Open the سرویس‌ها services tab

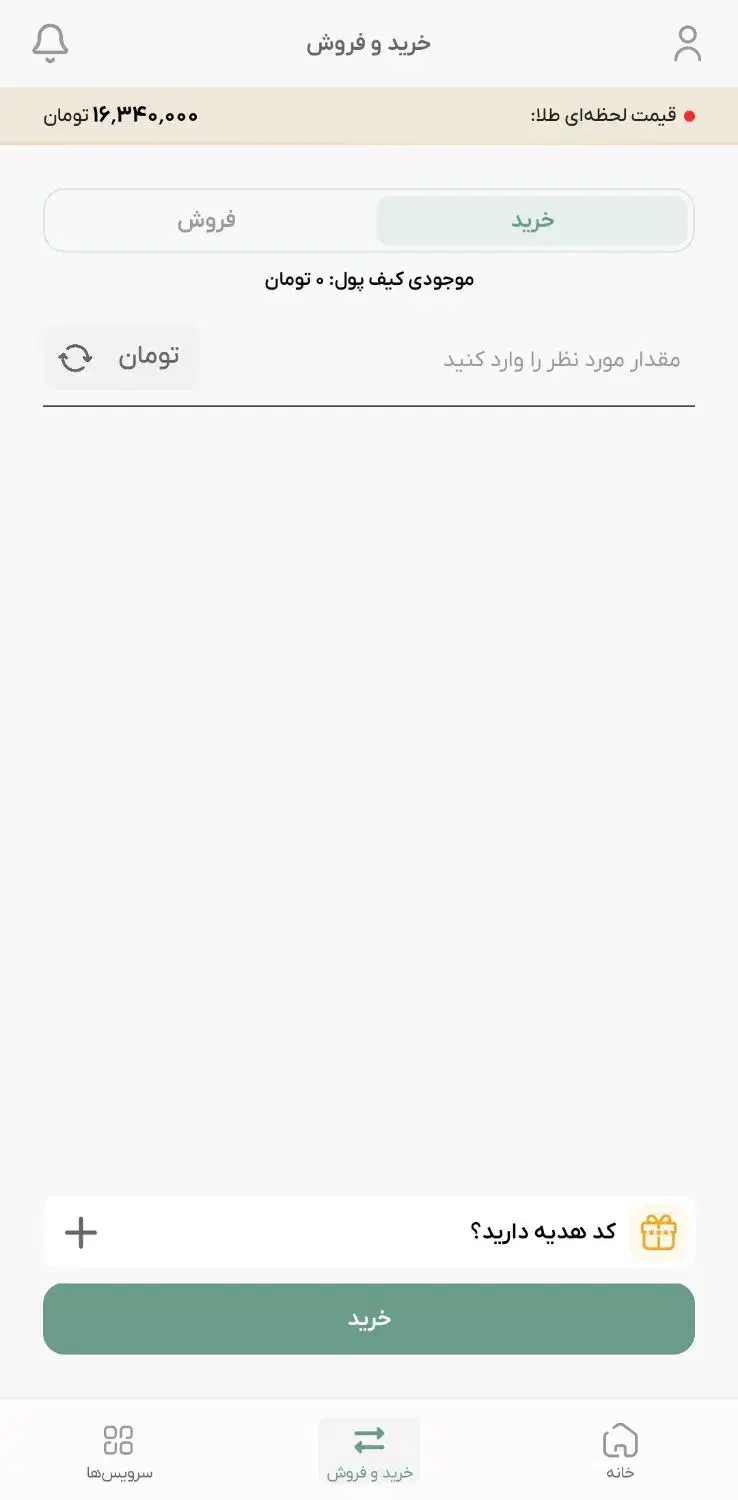(x=119, y=1452)
